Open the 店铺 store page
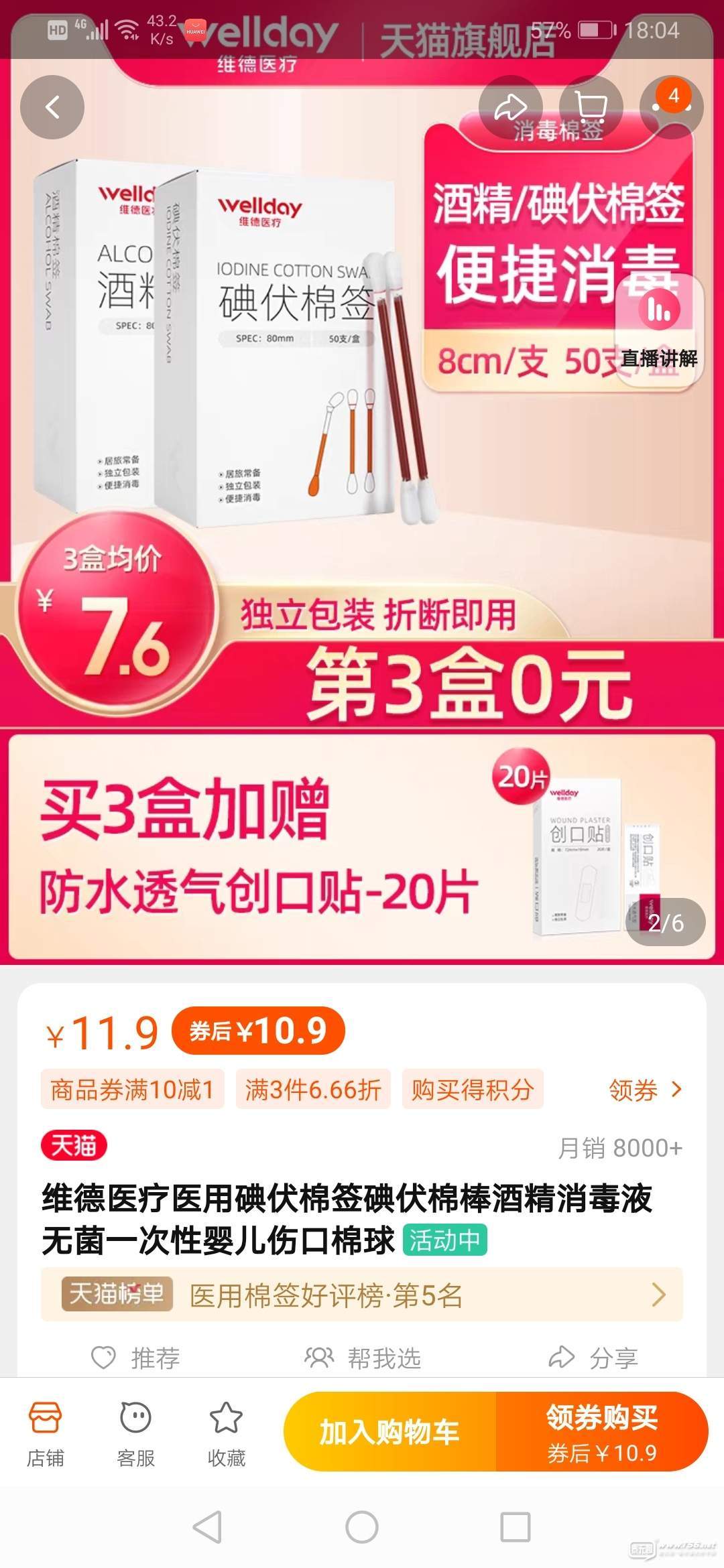Screen dimensions: 724x1568 [x=46, y=1433]
